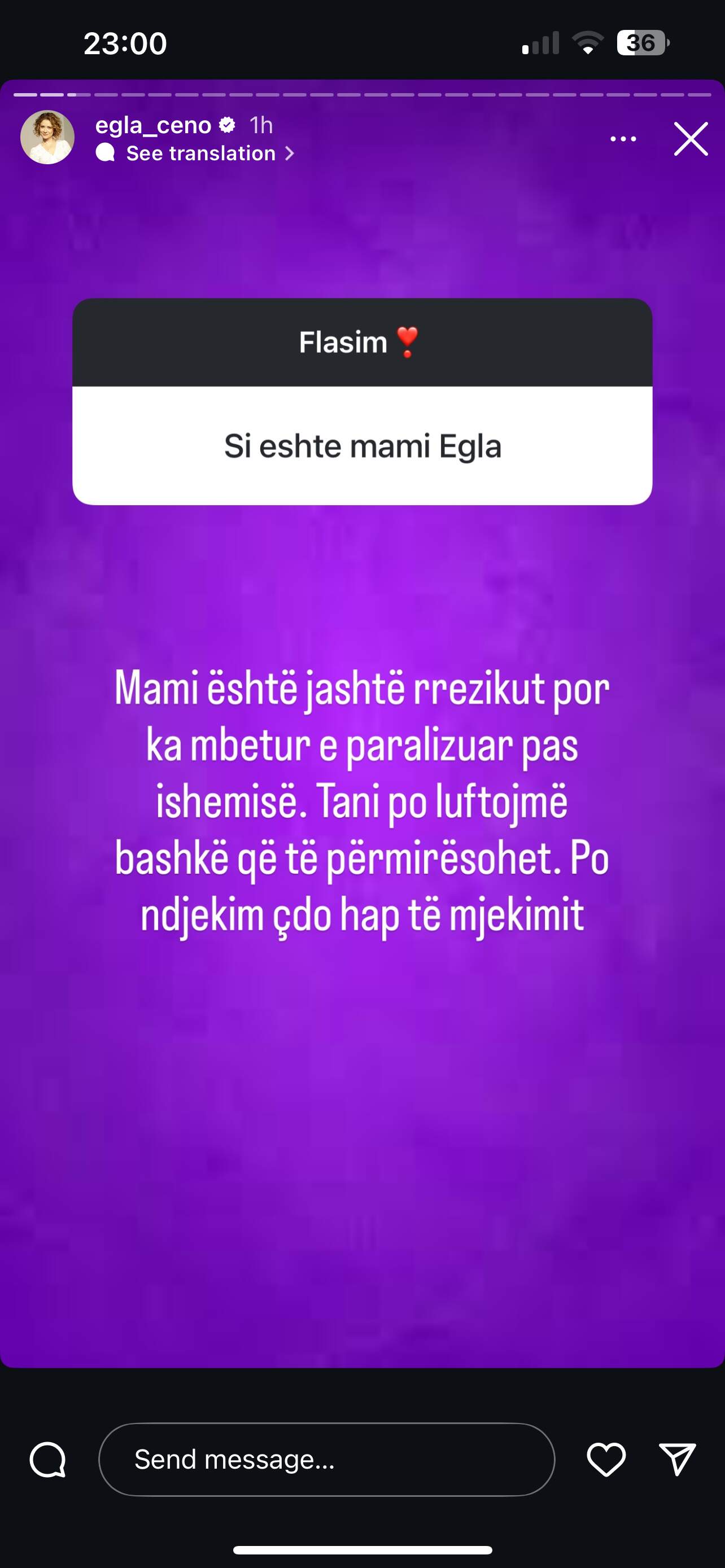Share this story via paper plane

pos(677,1459)
